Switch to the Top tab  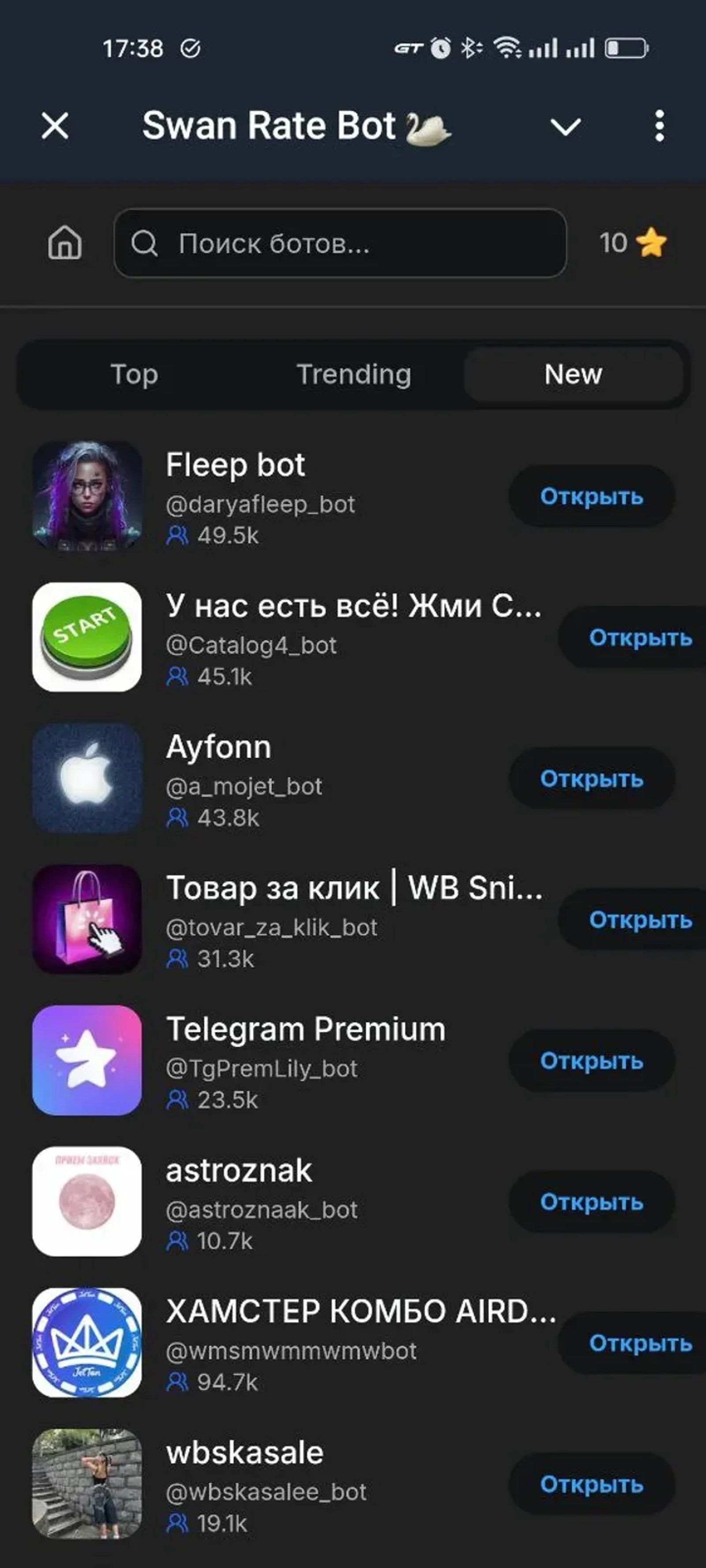coord(134,374)
